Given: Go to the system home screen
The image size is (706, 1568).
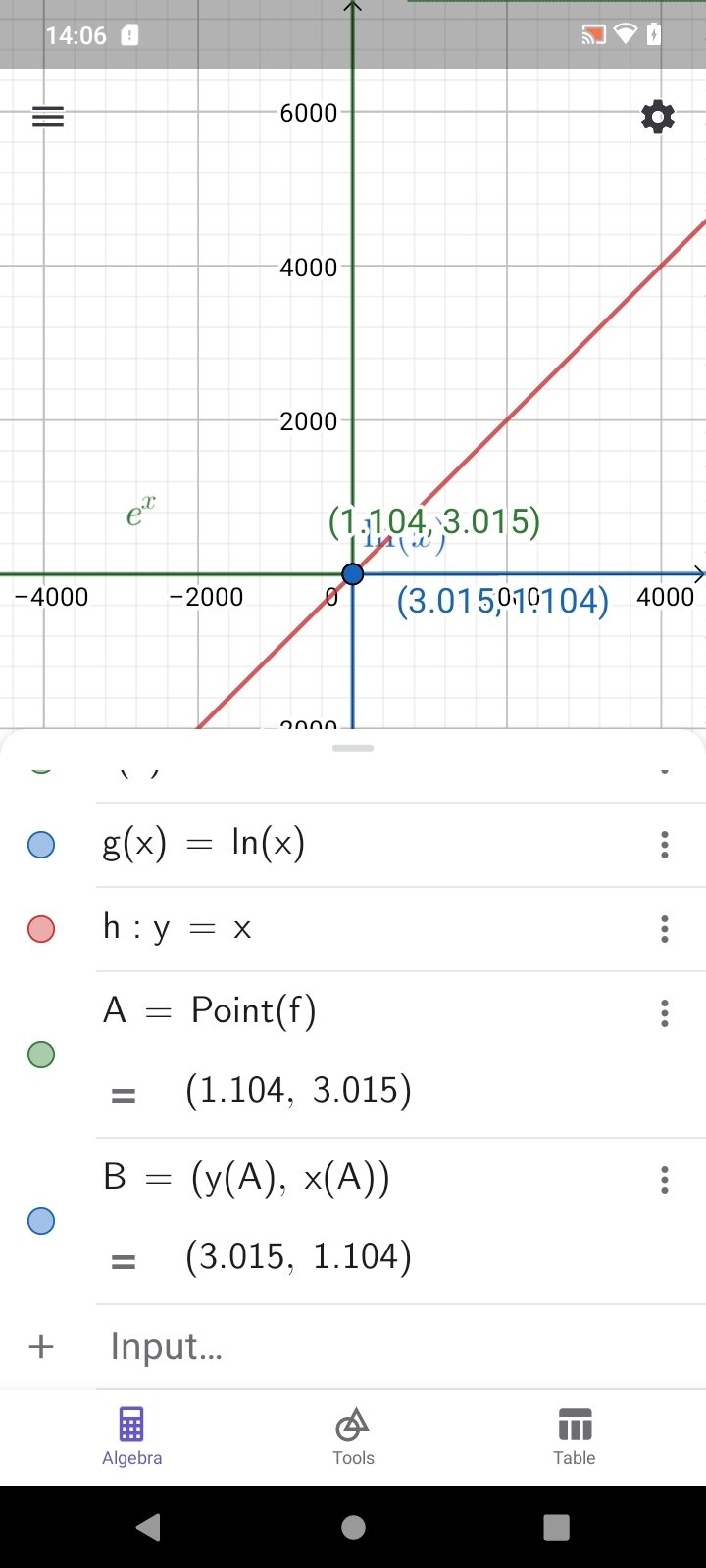Looking at the screenshot, I should pos(353,1527).
